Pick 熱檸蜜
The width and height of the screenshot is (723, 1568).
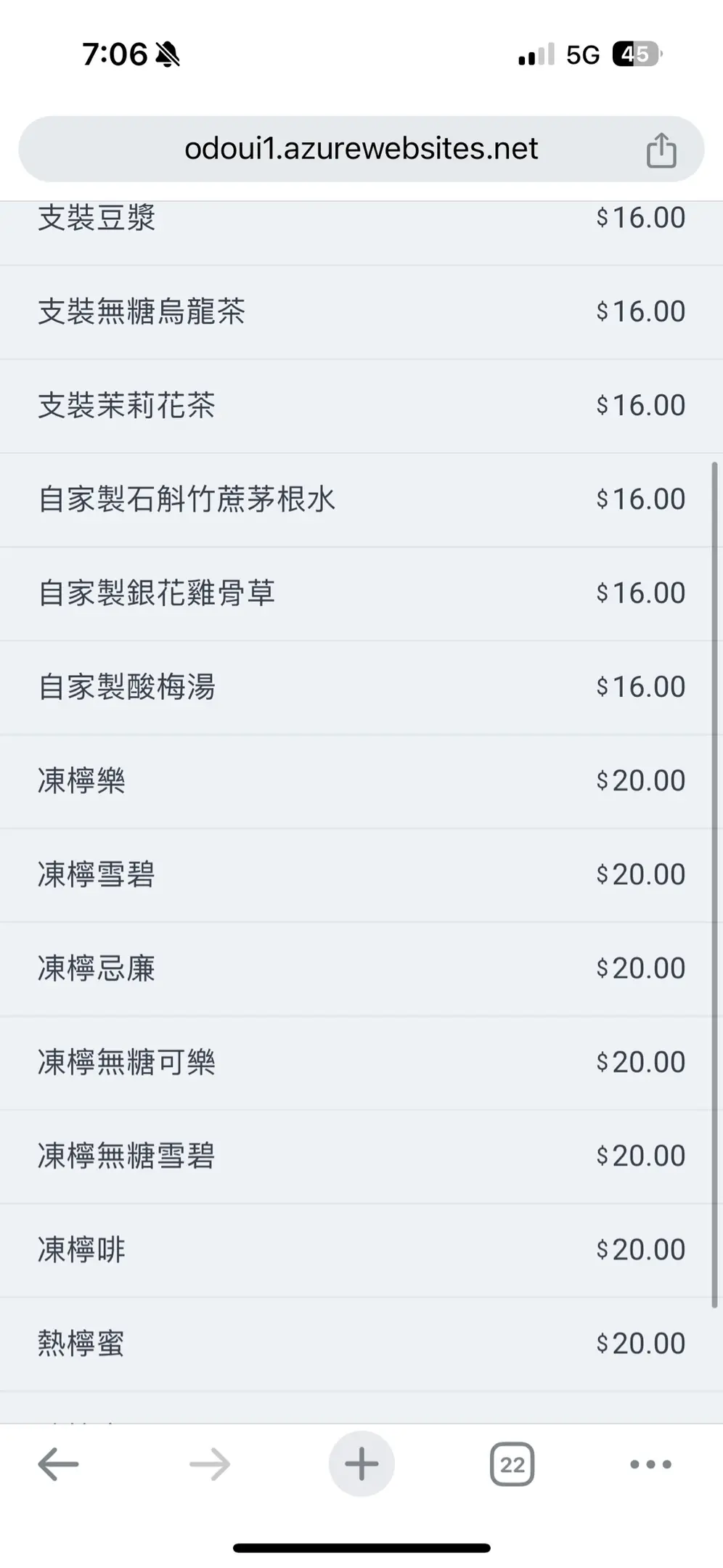click(x=356, y=1344)
